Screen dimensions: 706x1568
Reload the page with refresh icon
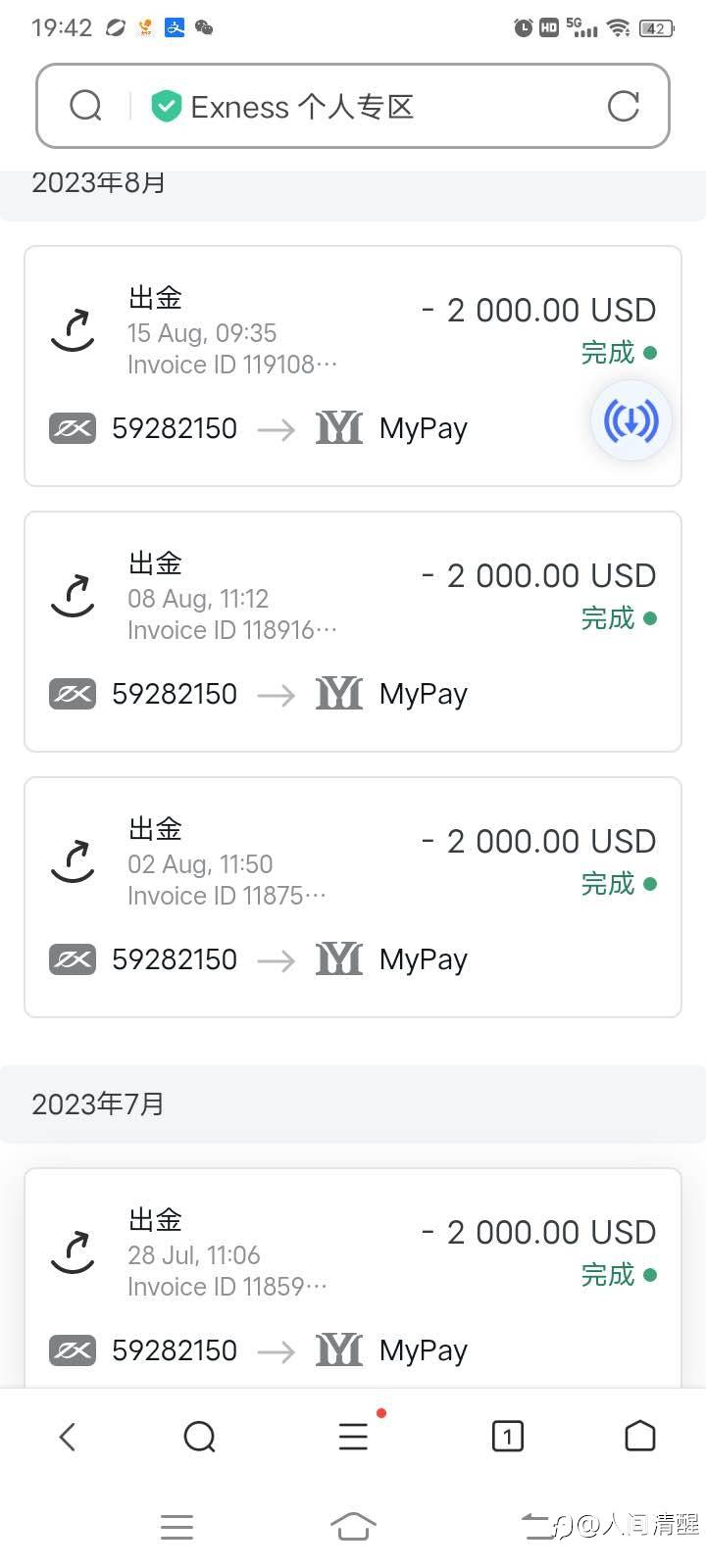tap(624, 106)
